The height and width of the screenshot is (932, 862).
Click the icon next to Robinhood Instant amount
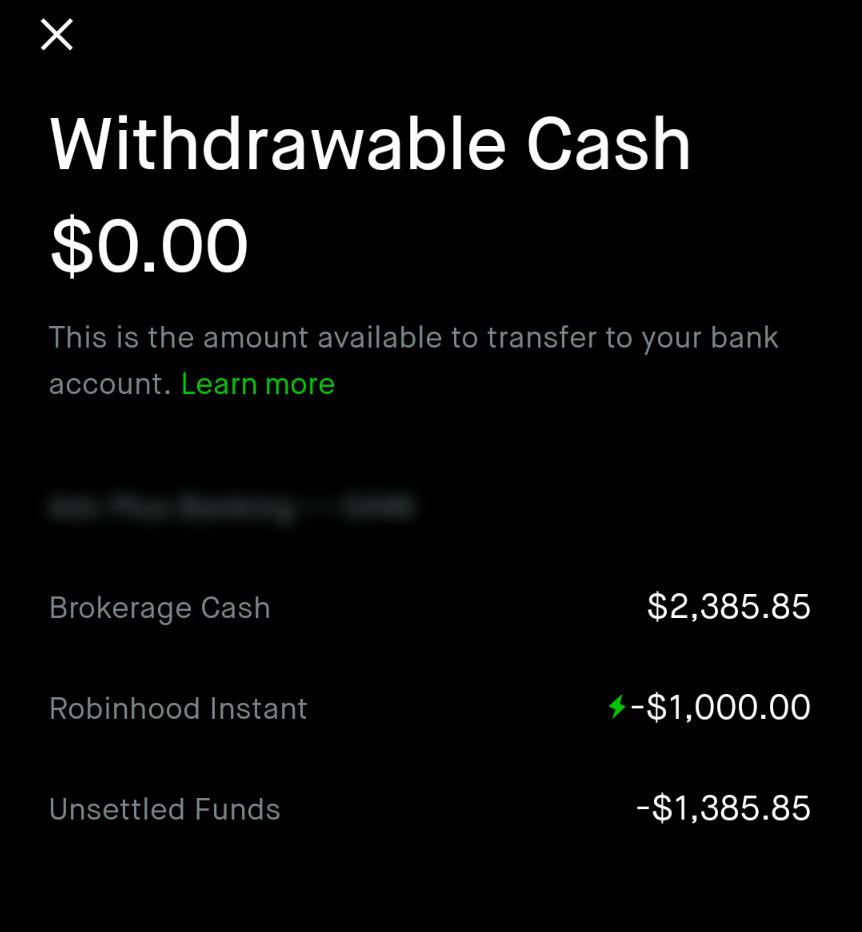point(617,707)
